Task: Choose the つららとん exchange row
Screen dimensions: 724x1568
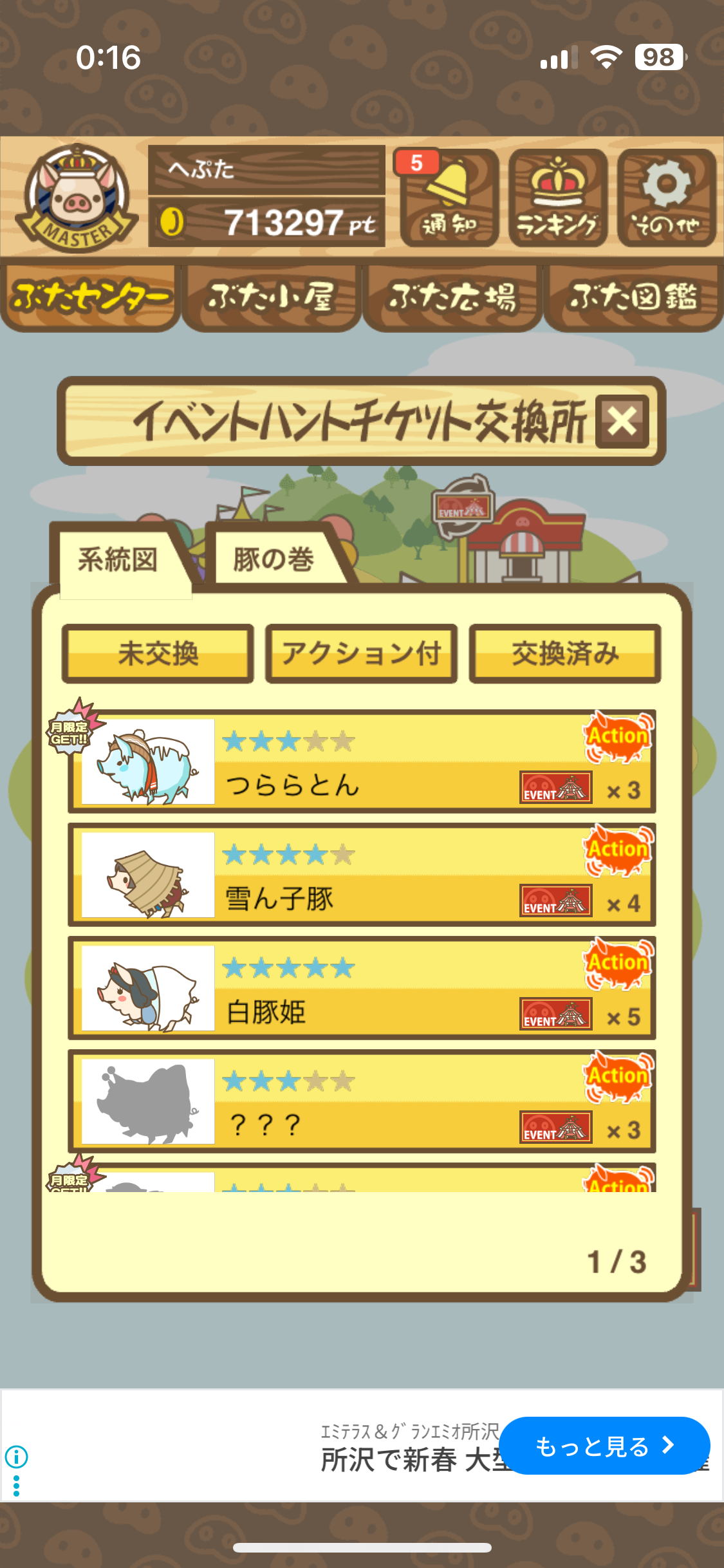Action: [362, 761]
